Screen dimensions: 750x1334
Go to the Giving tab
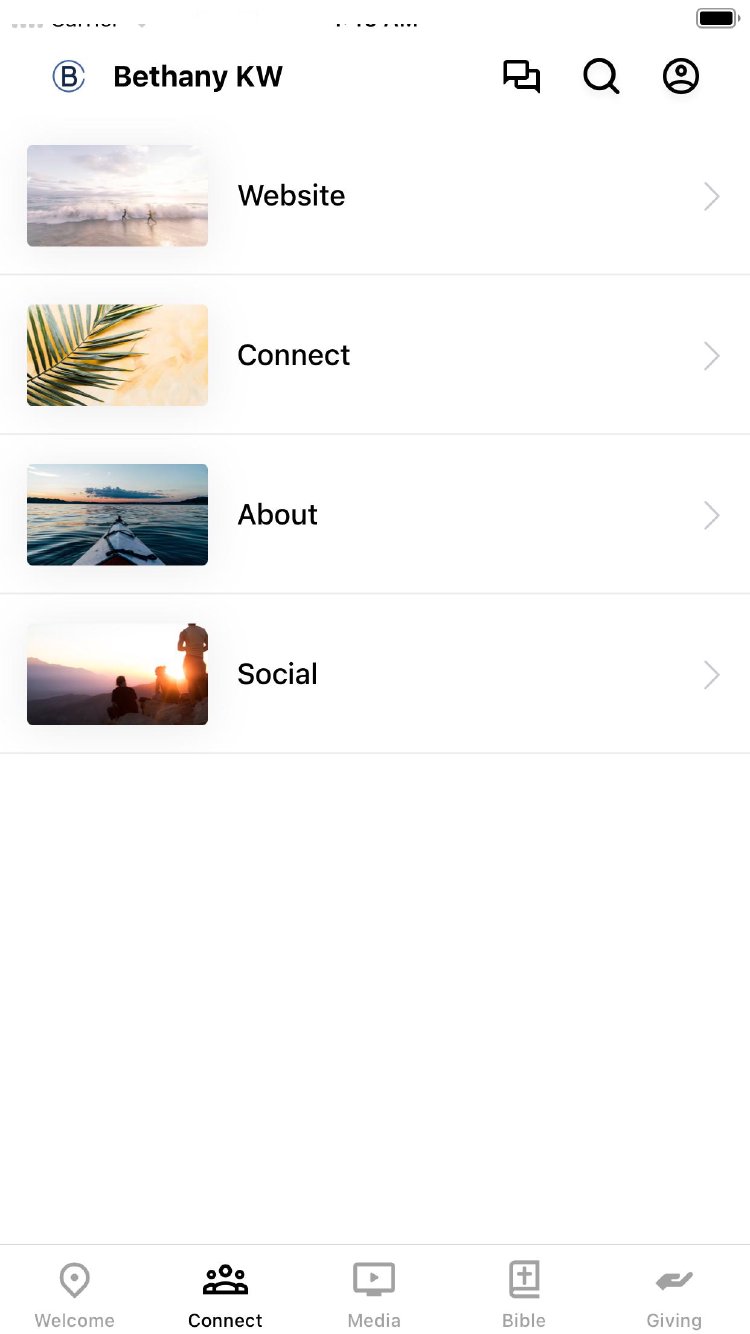[x=674, y=1294]
